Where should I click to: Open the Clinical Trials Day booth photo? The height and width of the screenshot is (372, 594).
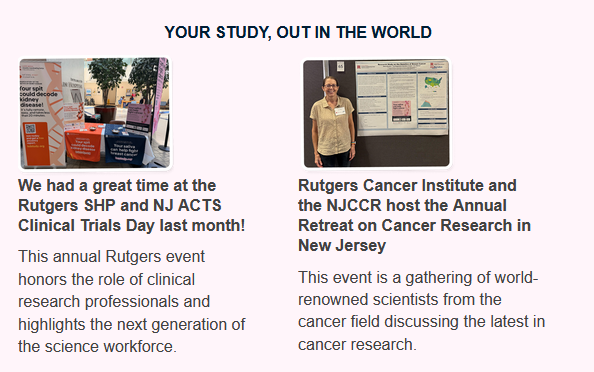[95, 113]
